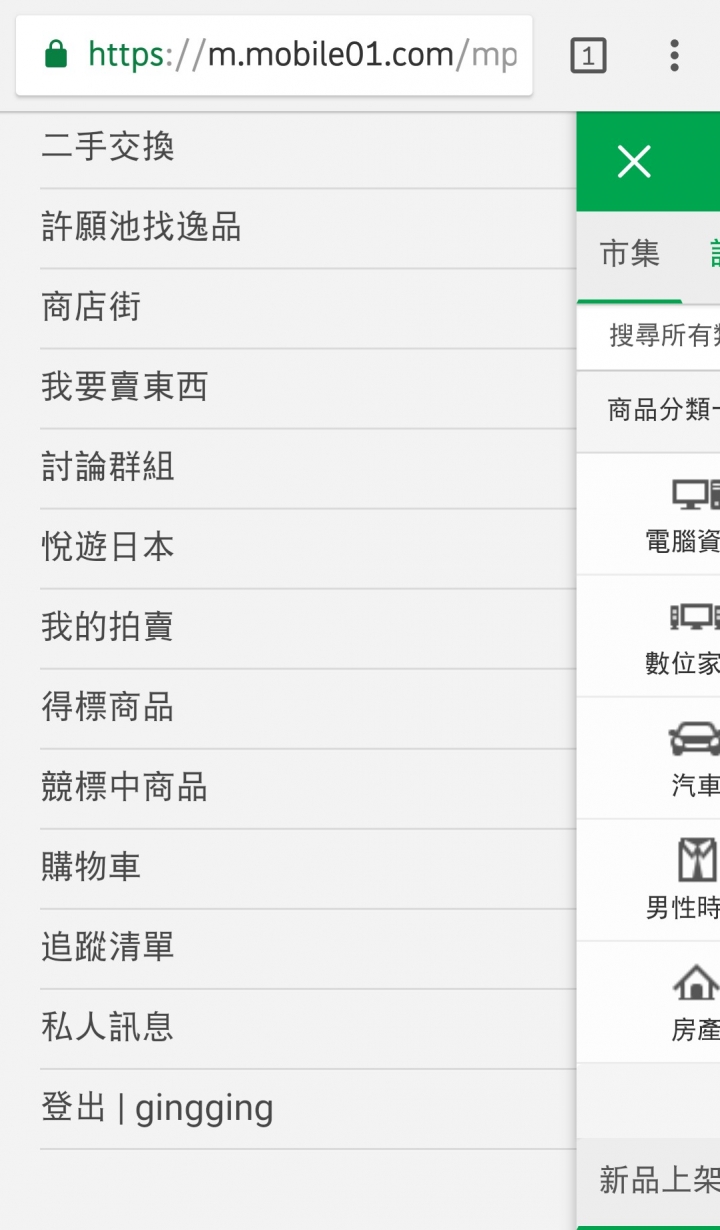The width and height of the screenshot is (720, 1230).
Task: Log out via 登出 | gingging
Action: pos(157,1108)
